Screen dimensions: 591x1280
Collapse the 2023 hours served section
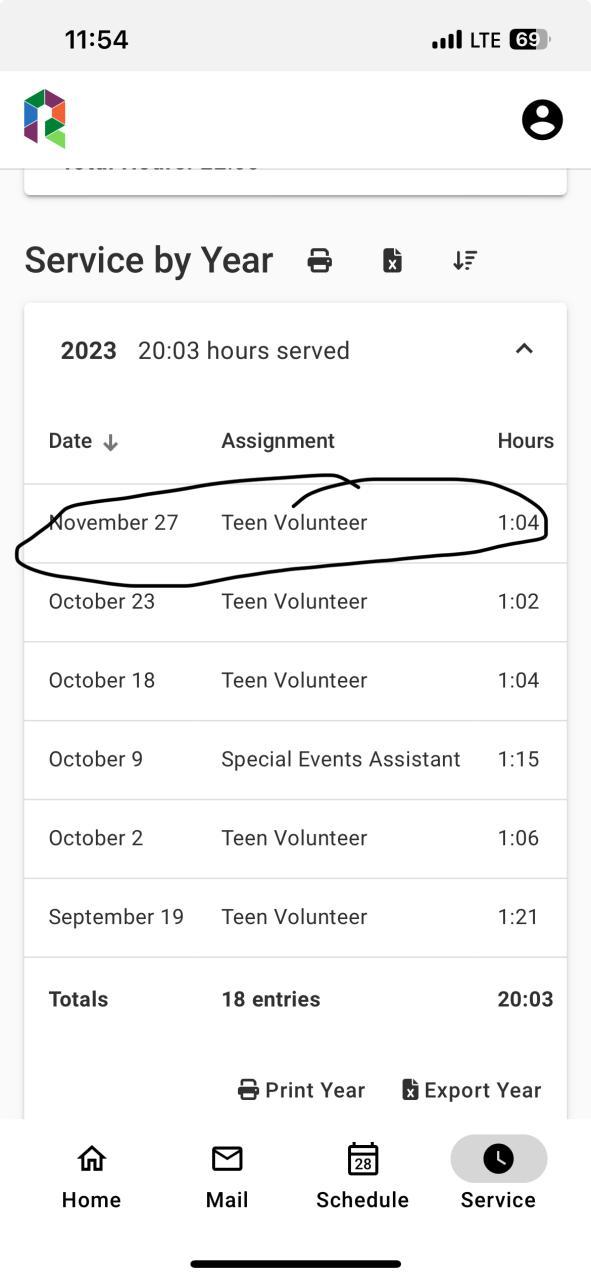pyautogui.click(x=524, y=349)
